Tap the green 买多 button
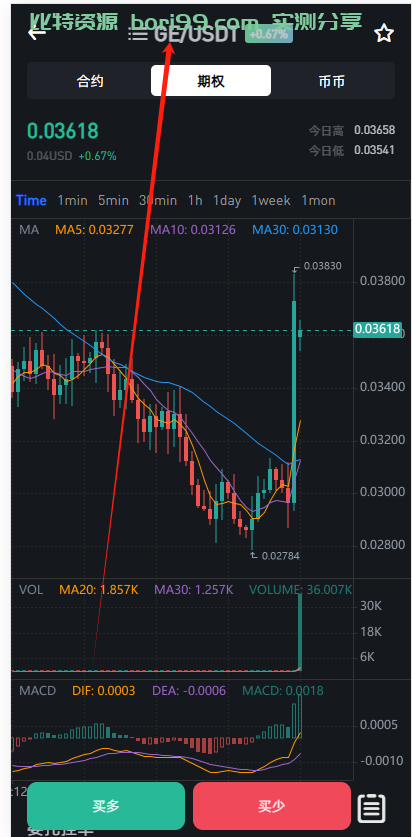Viewport: 412px width, 837px height. coord(106,806)
